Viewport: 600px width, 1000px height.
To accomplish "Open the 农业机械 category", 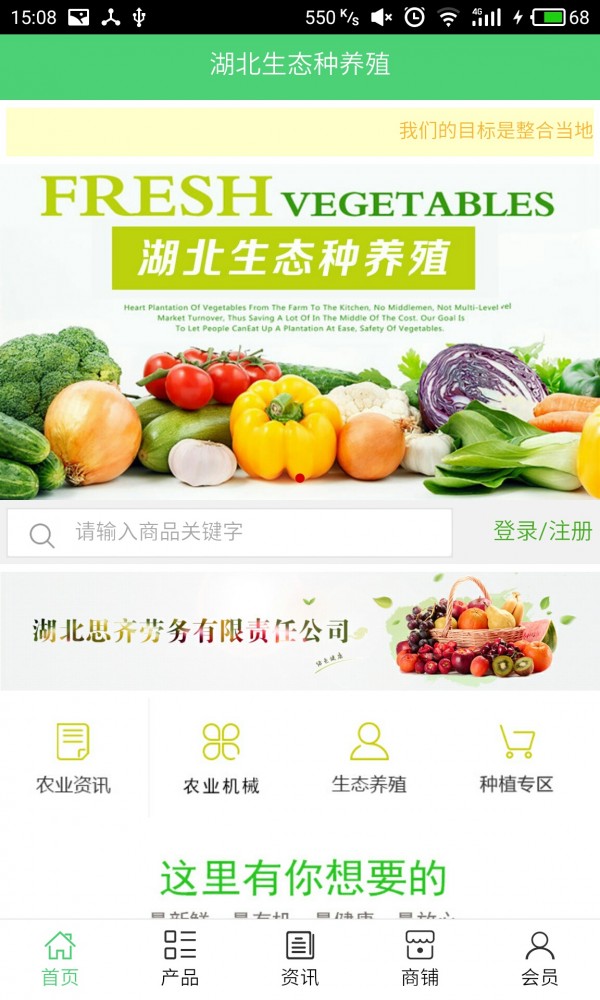I will [221, 758].
